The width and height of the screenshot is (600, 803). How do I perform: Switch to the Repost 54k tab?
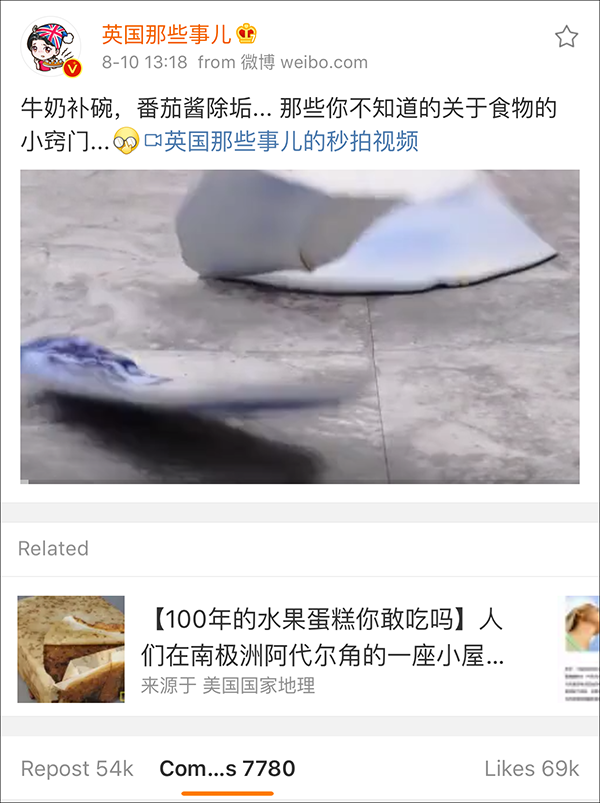coord(77,768)
